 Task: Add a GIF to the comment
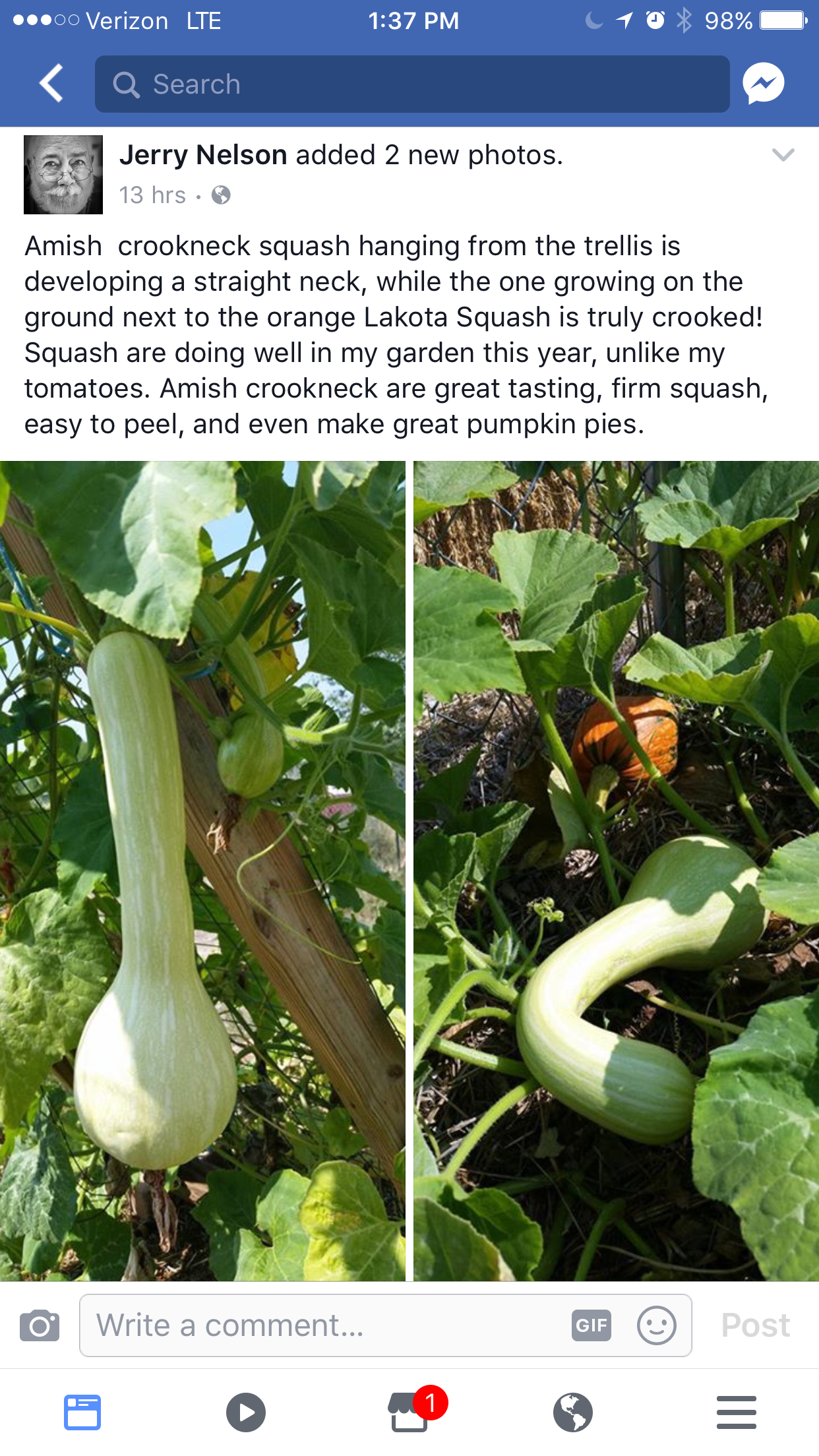pyautogui.click(x=591, y=1325)
